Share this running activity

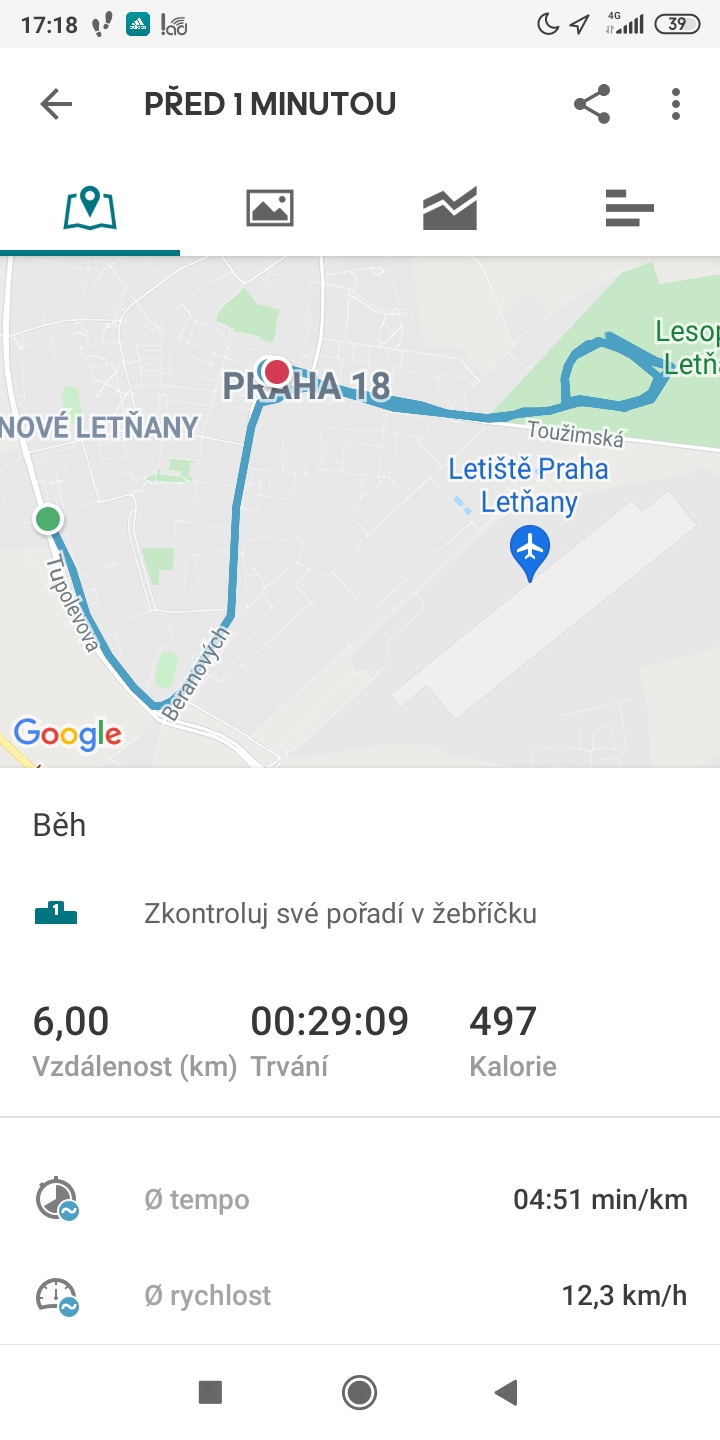click(592, 104)
